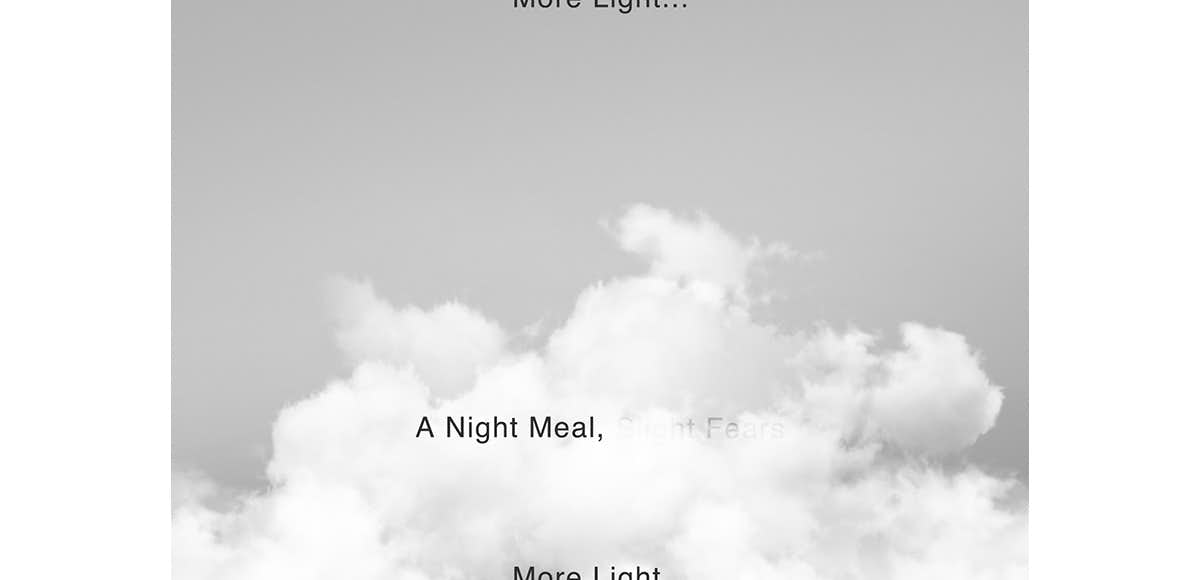Open the title A Night Meal, Slight Fears
The height and width of the screenshot is (580, 1200).
click(599, 428)
